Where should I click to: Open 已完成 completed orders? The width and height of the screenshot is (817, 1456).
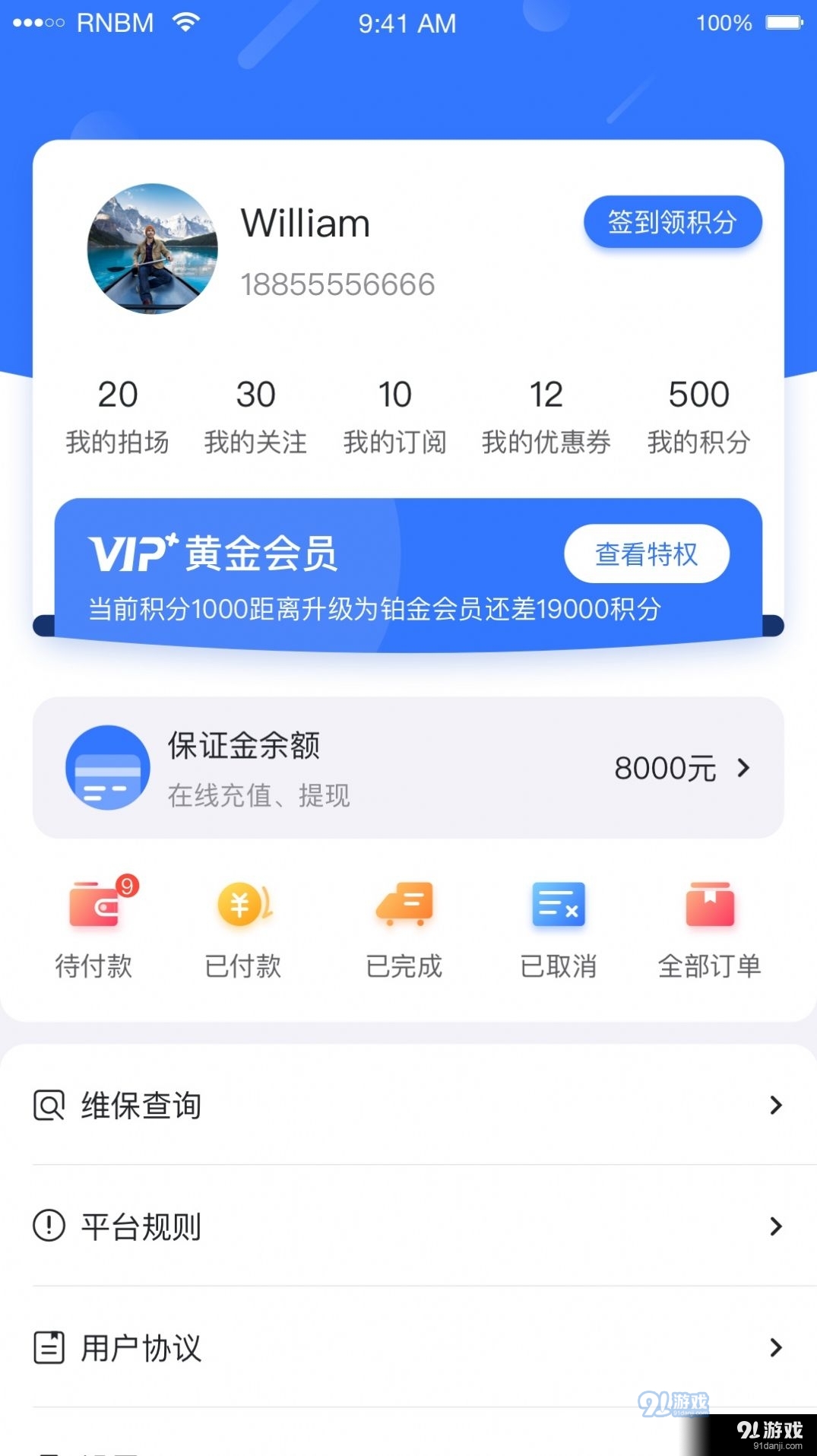point(404,928)
